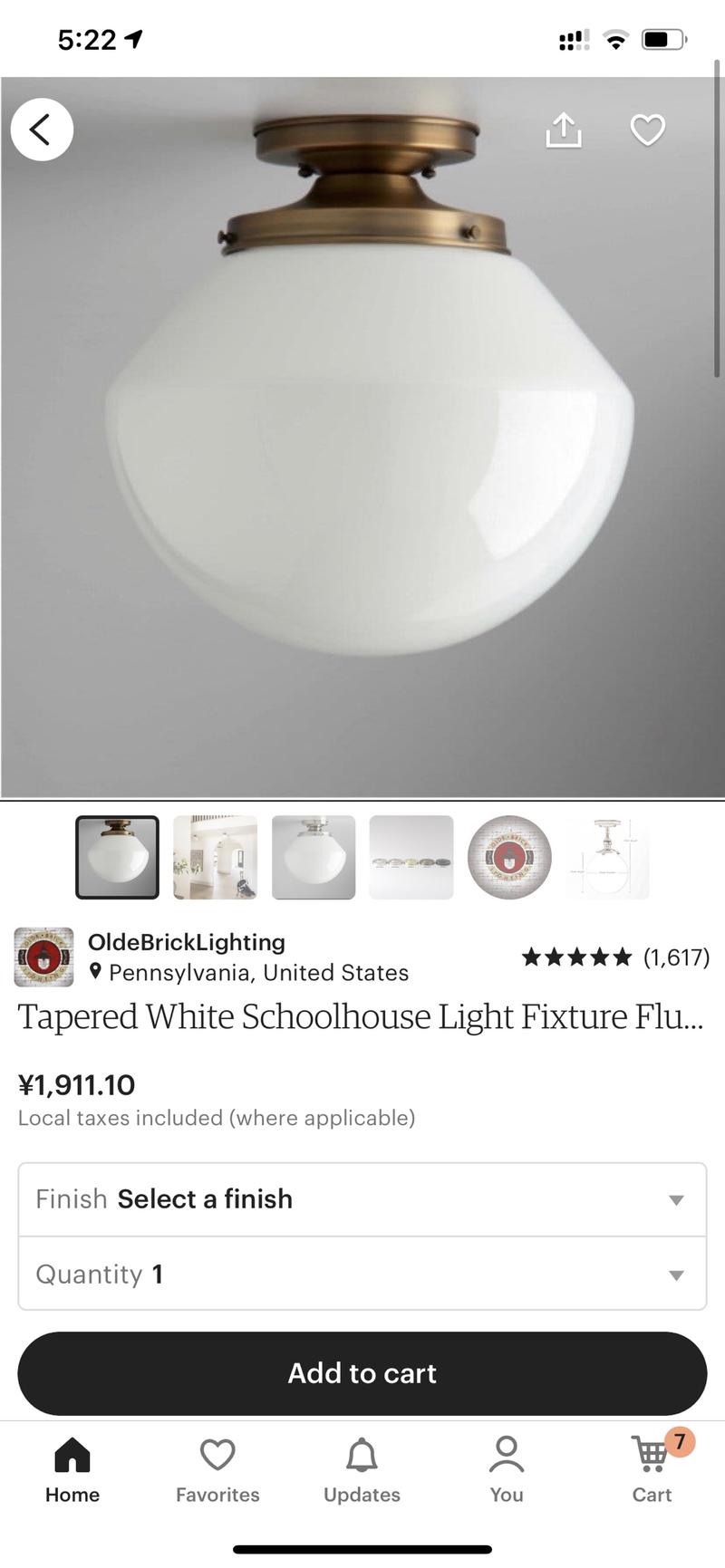Tap Add to cart
This screenshot has height=1568, width=725.
pyautogui.click(x=362, y=1373)
